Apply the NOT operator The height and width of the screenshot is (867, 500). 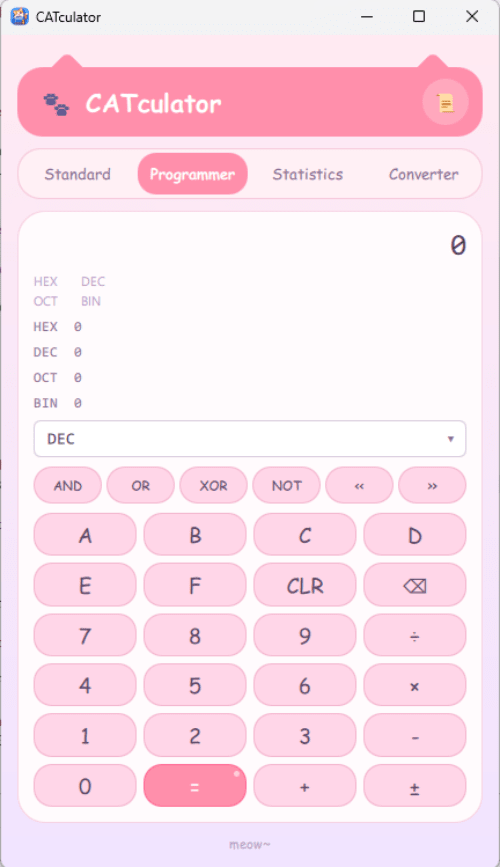coord(287,485)
